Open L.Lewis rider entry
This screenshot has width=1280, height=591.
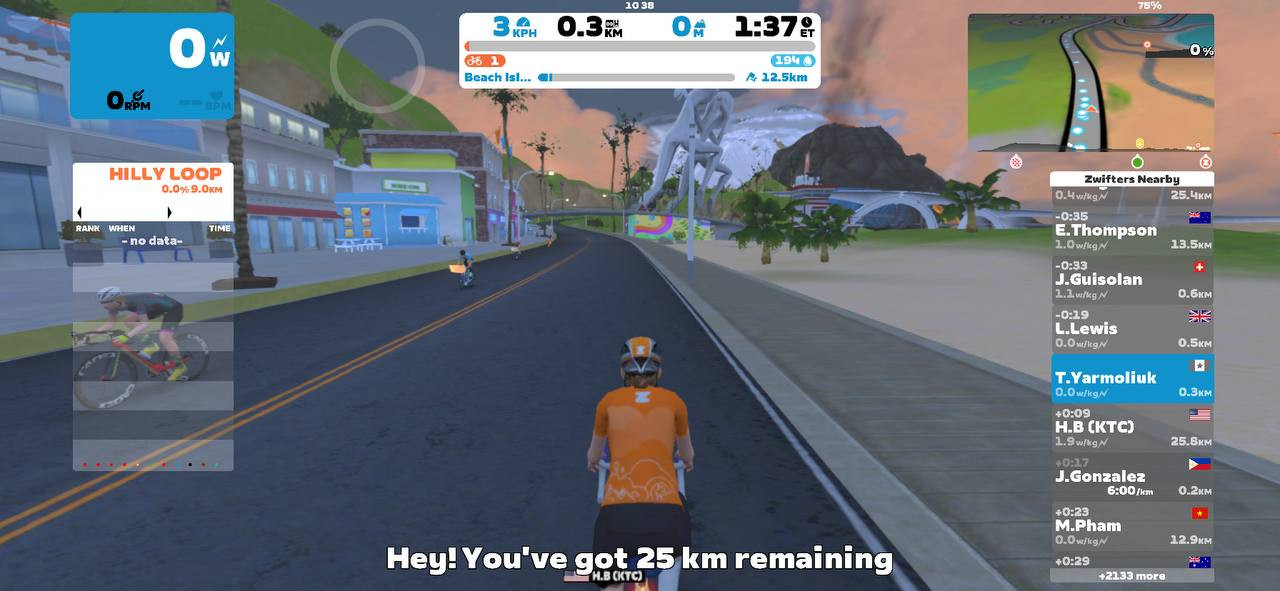point(1131,329)
